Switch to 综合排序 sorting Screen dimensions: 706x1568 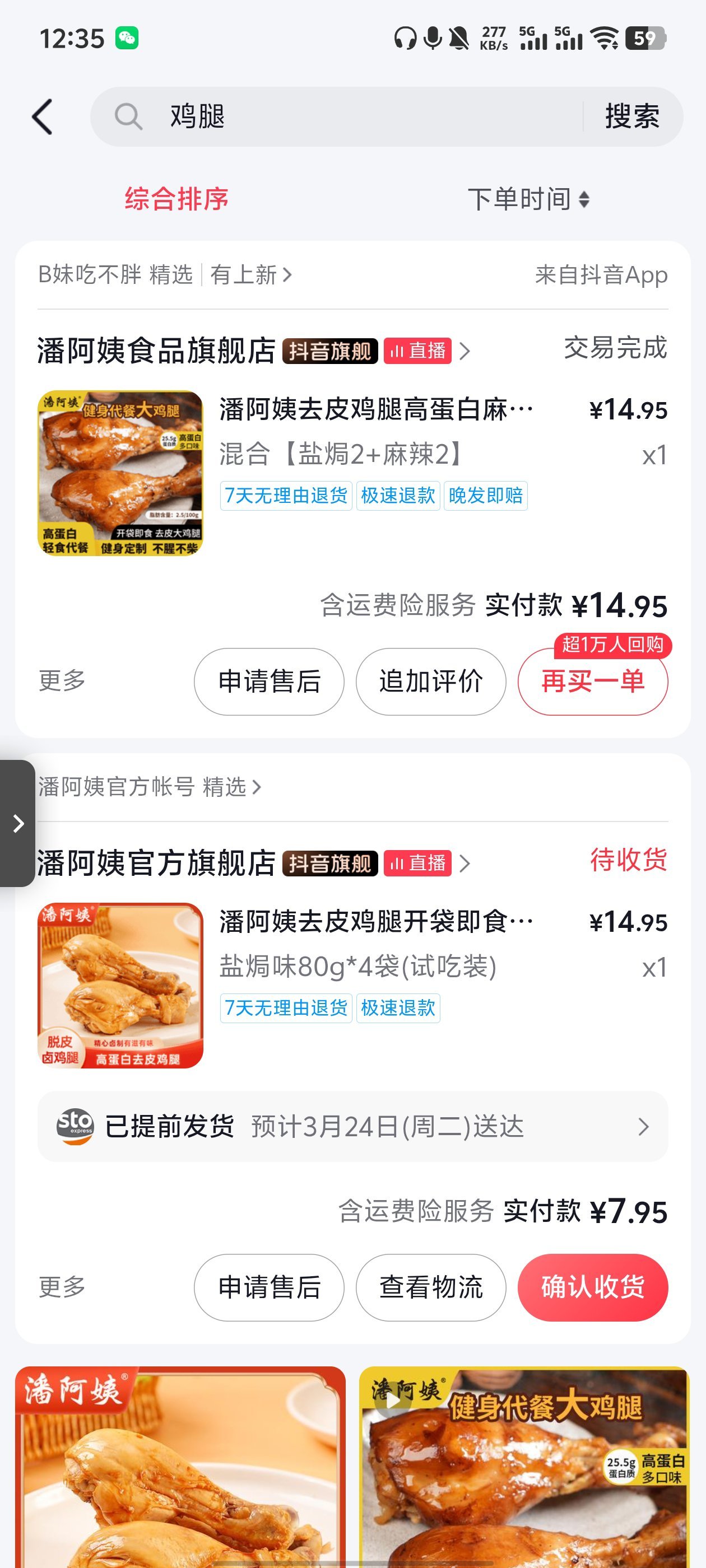pyautogui.click(x=176, y=199)
